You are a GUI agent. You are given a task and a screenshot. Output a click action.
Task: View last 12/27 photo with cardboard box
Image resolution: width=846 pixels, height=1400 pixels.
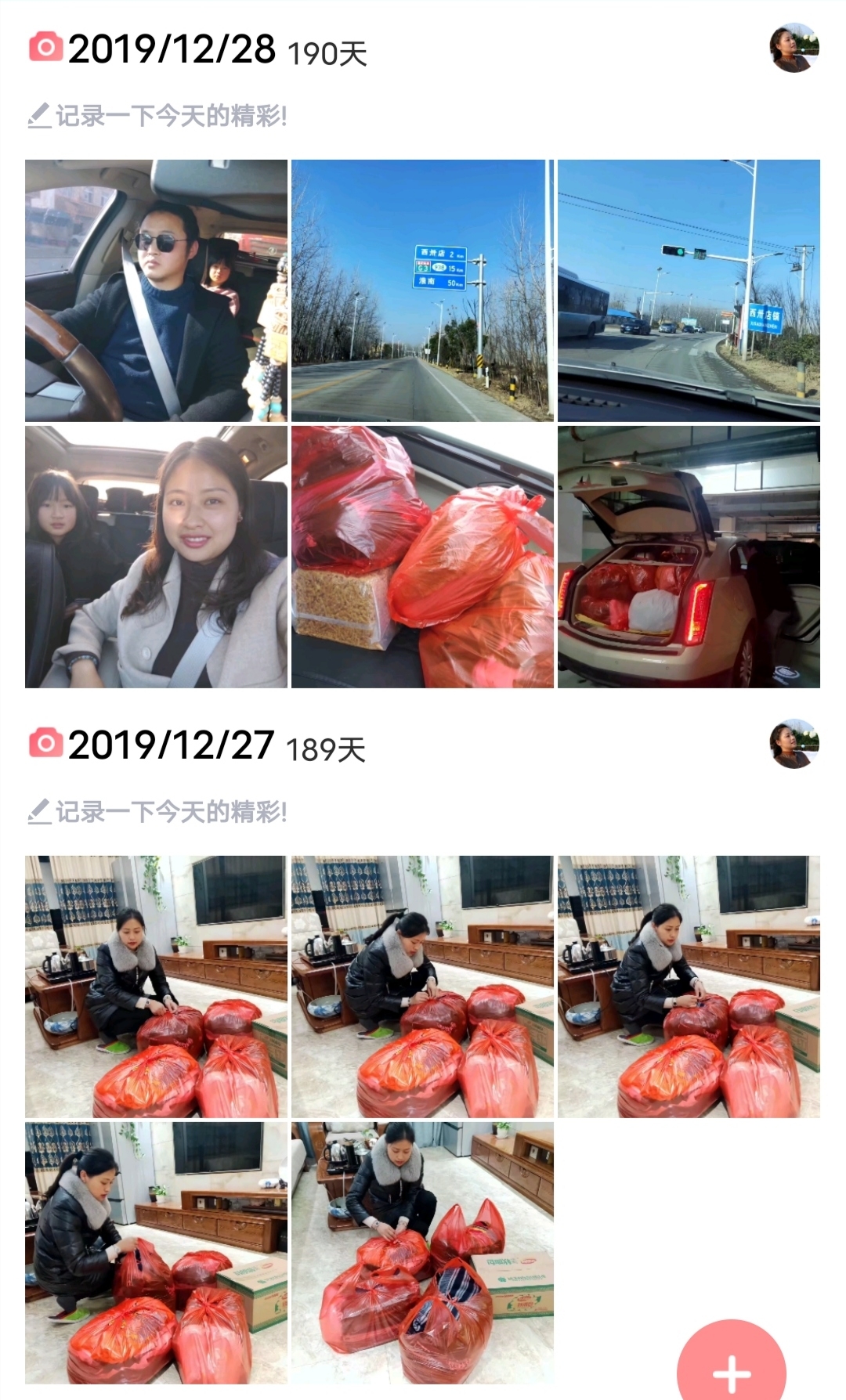click(x=422, y=1253)
